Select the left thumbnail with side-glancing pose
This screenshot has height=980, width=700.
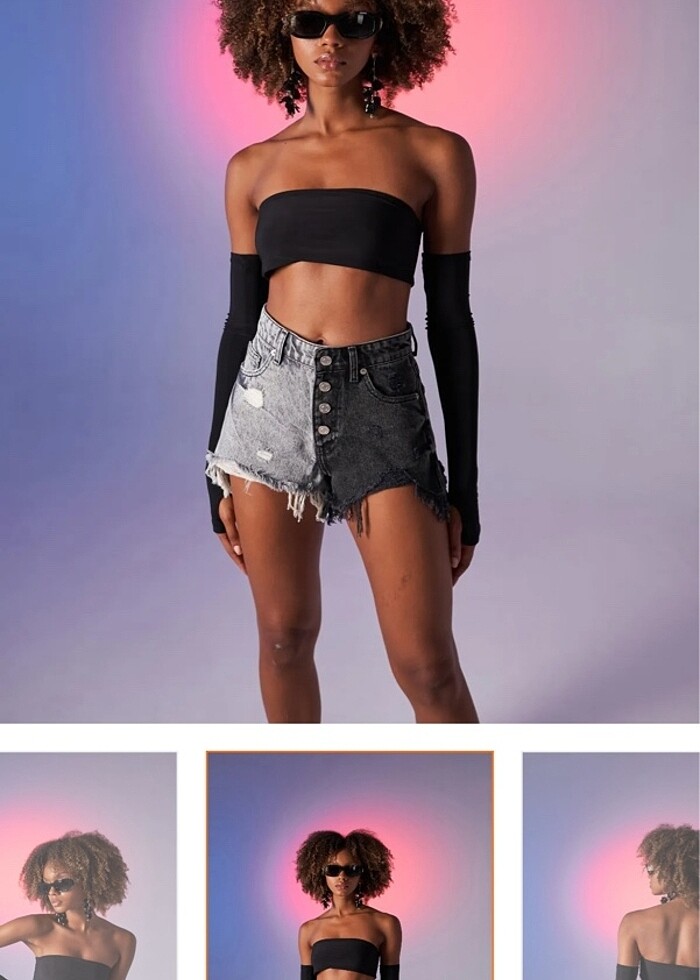click(x=88, y=866)
